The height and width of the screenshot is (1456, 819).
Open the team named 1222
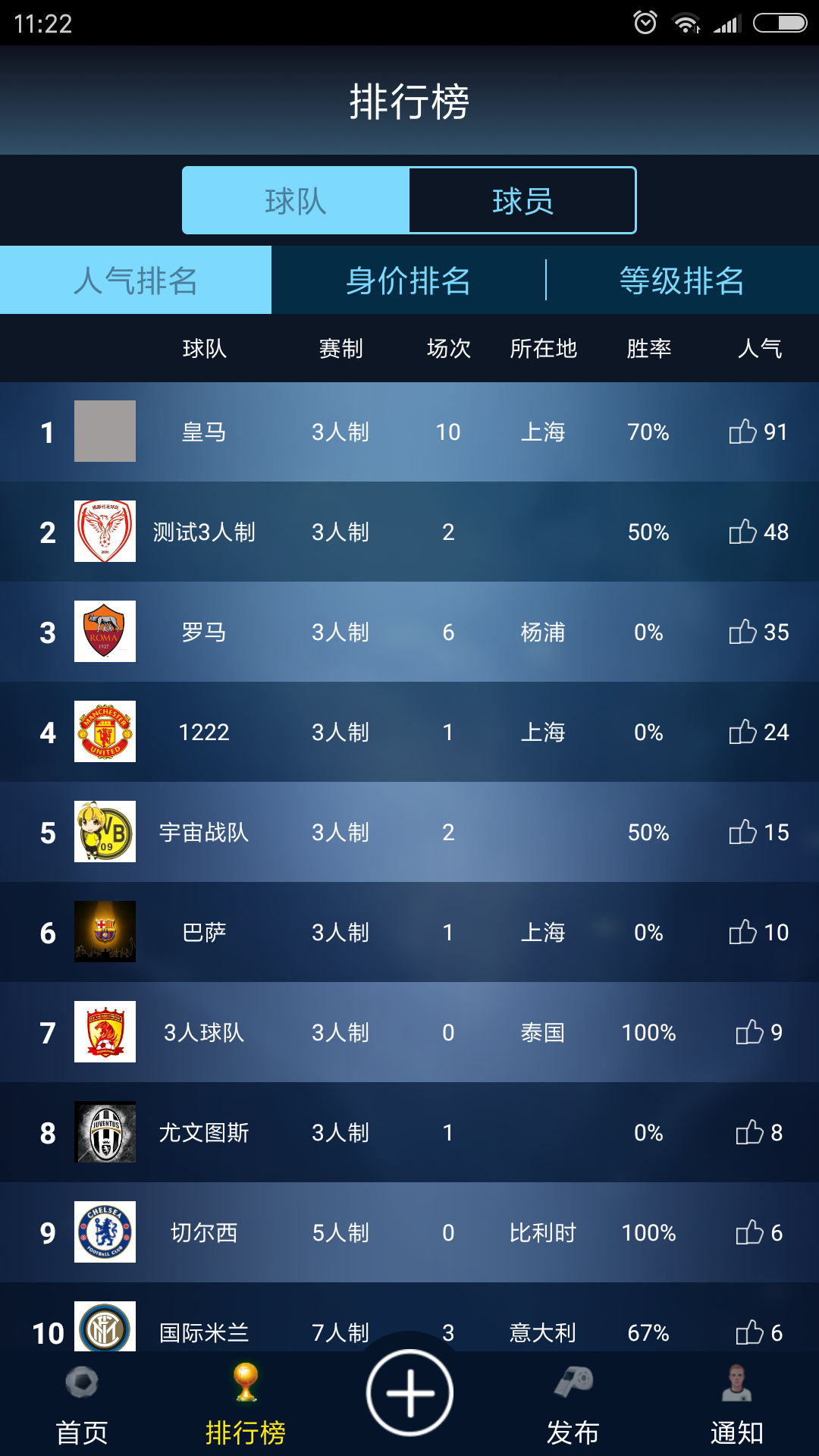[x=204, y=733]
